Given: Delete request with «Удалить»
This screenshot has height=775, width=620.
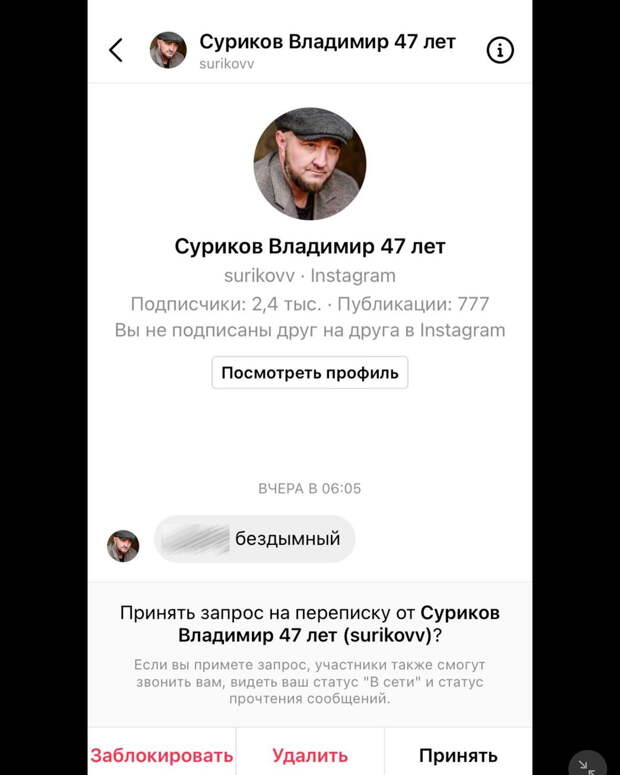Looking at the screenshot, I should tap(310, 755).
